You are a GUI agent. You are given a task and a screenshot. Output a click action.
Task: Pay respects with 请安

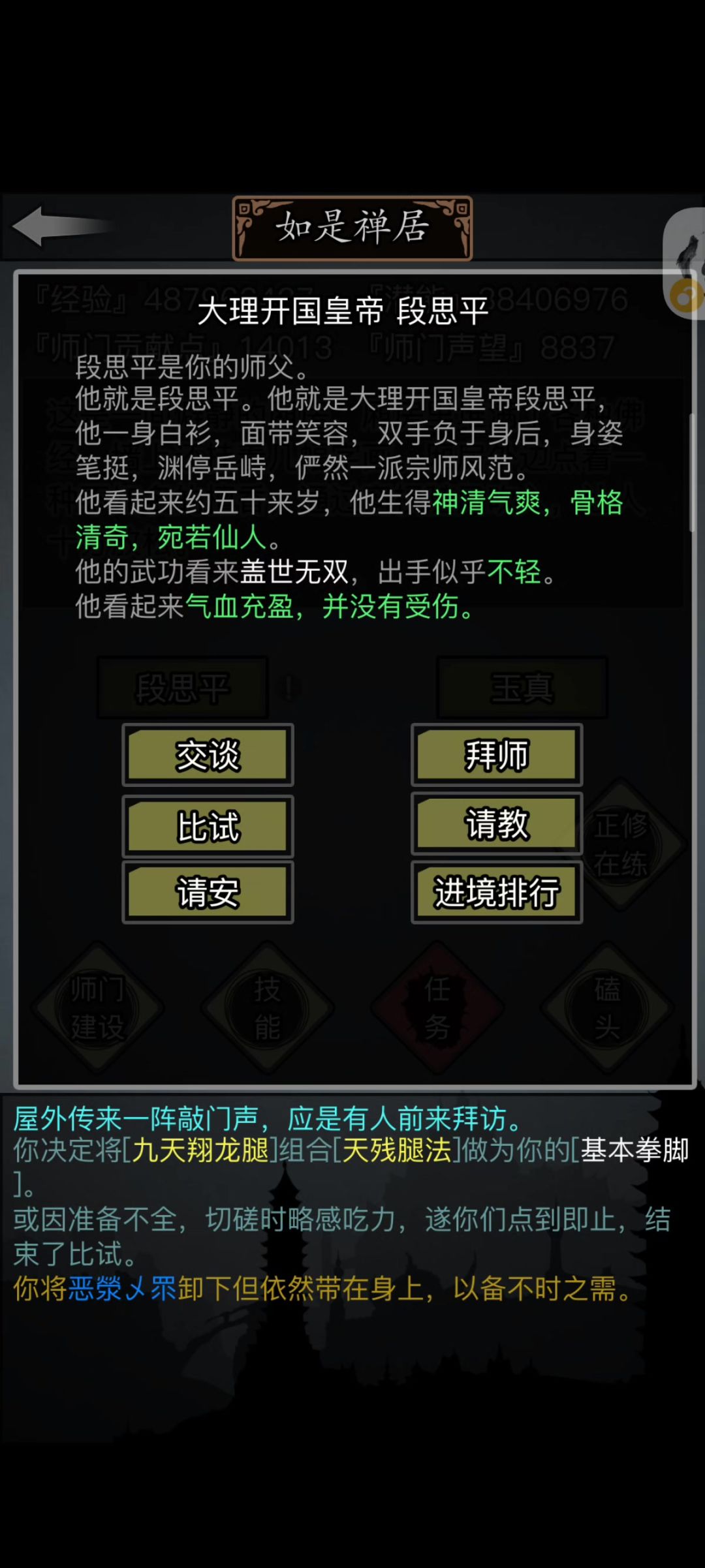pyautogui.click(x=208, y=892)
